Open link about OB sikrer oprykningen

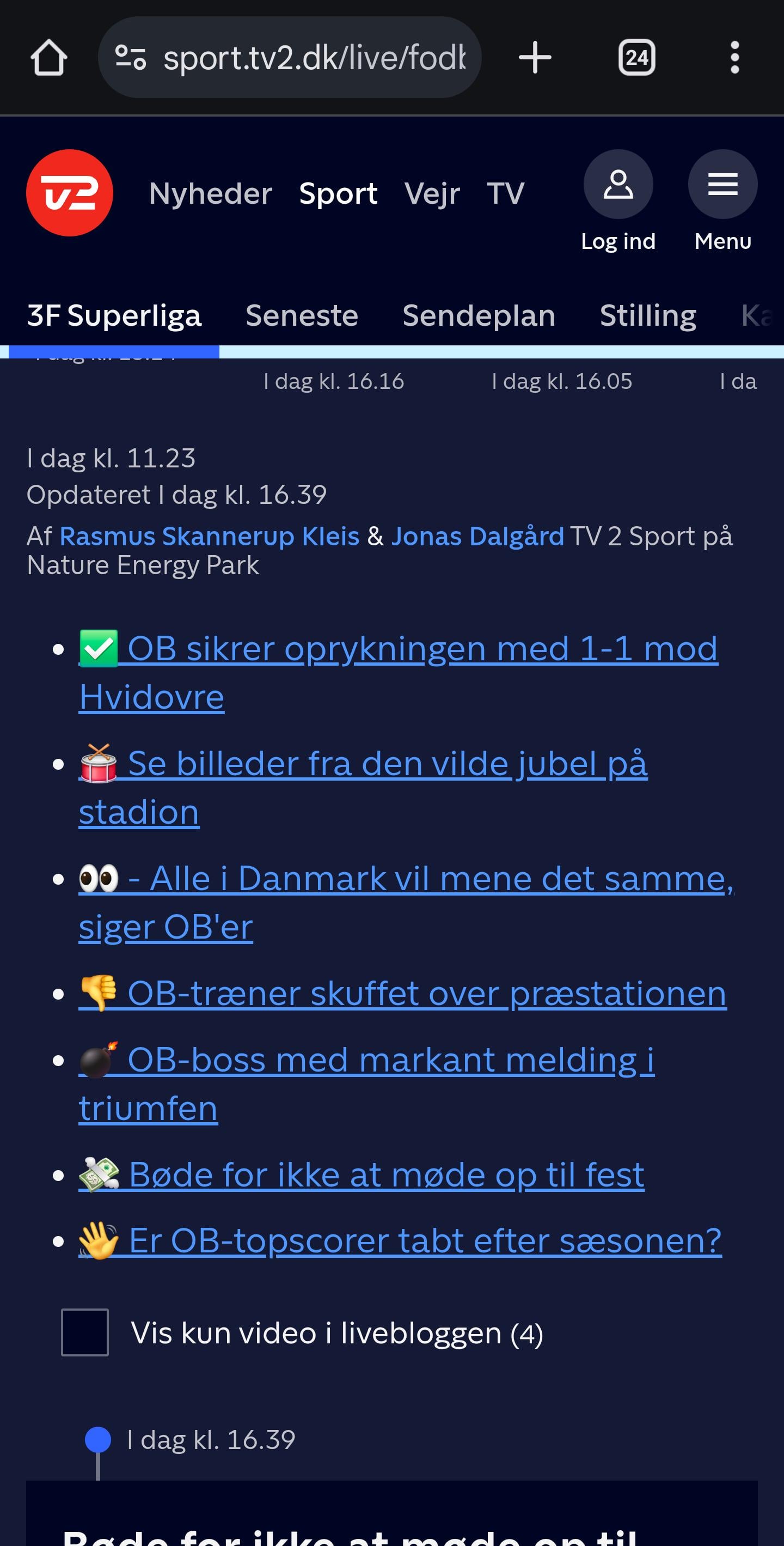point(399,672)
